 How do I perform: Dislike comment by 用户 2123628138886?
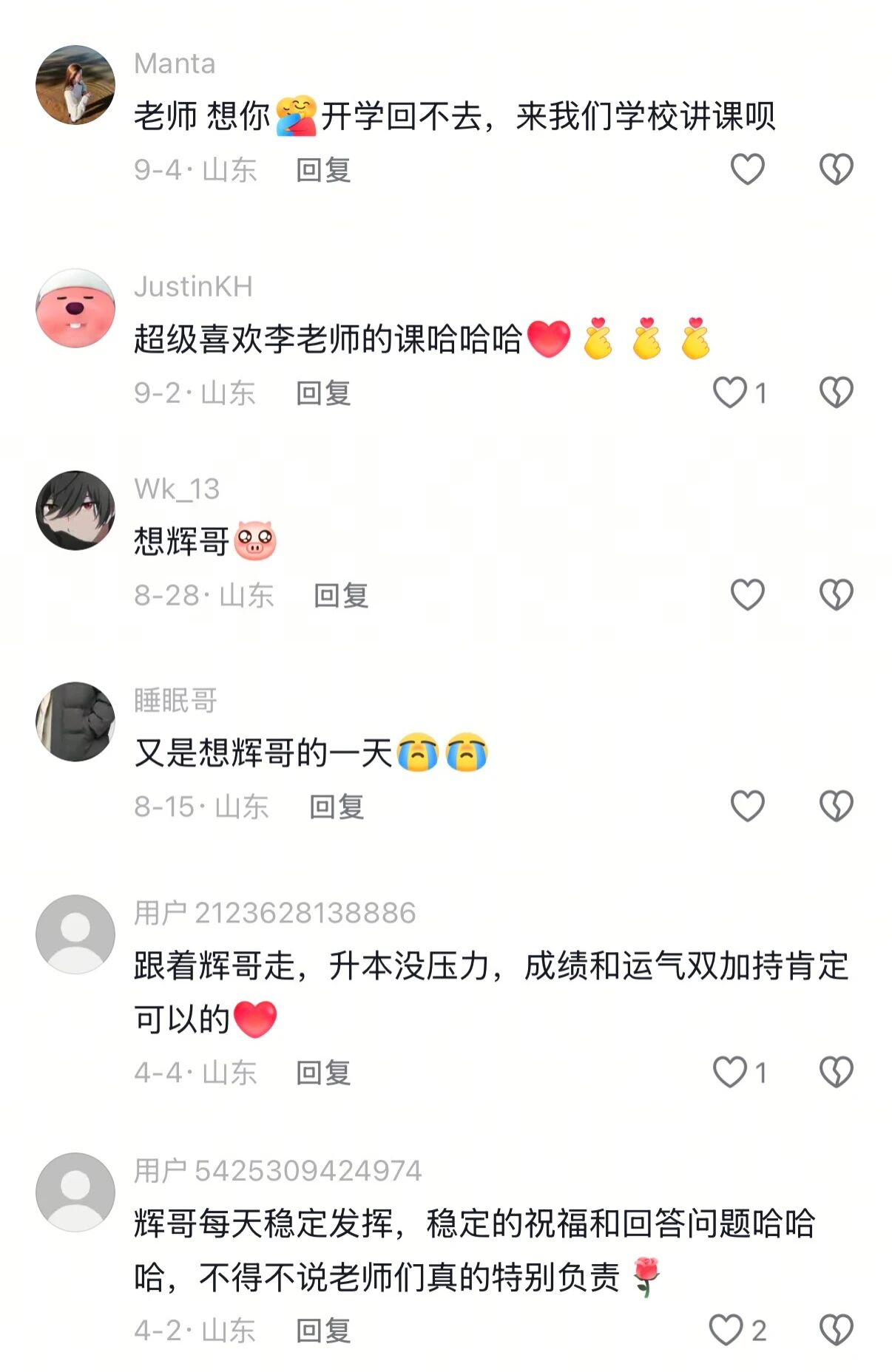(836, 1072)
